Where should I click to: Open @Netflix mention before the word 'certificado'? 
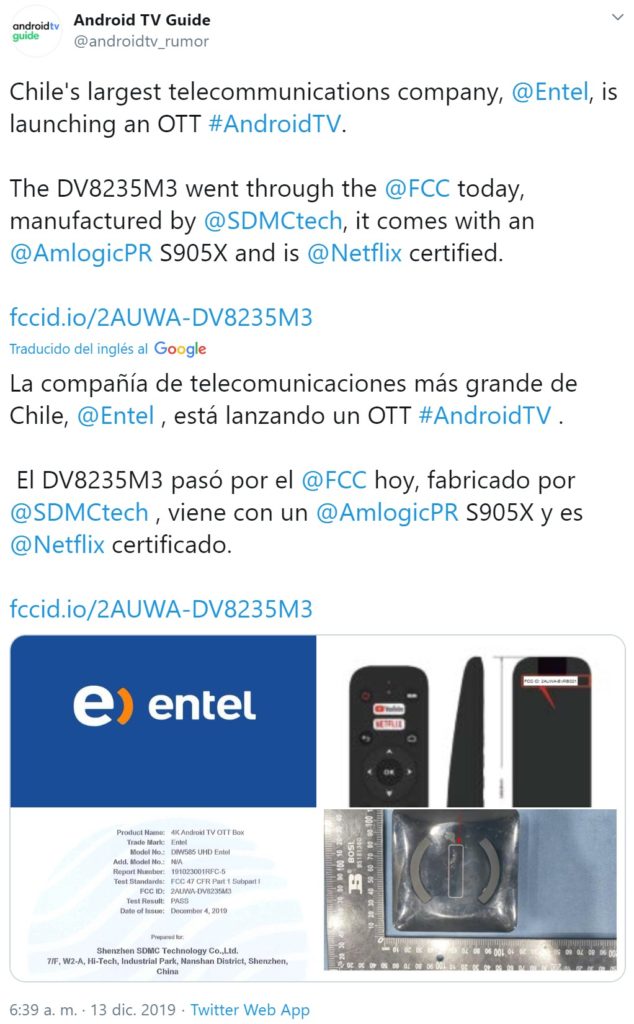pos(57,545)
